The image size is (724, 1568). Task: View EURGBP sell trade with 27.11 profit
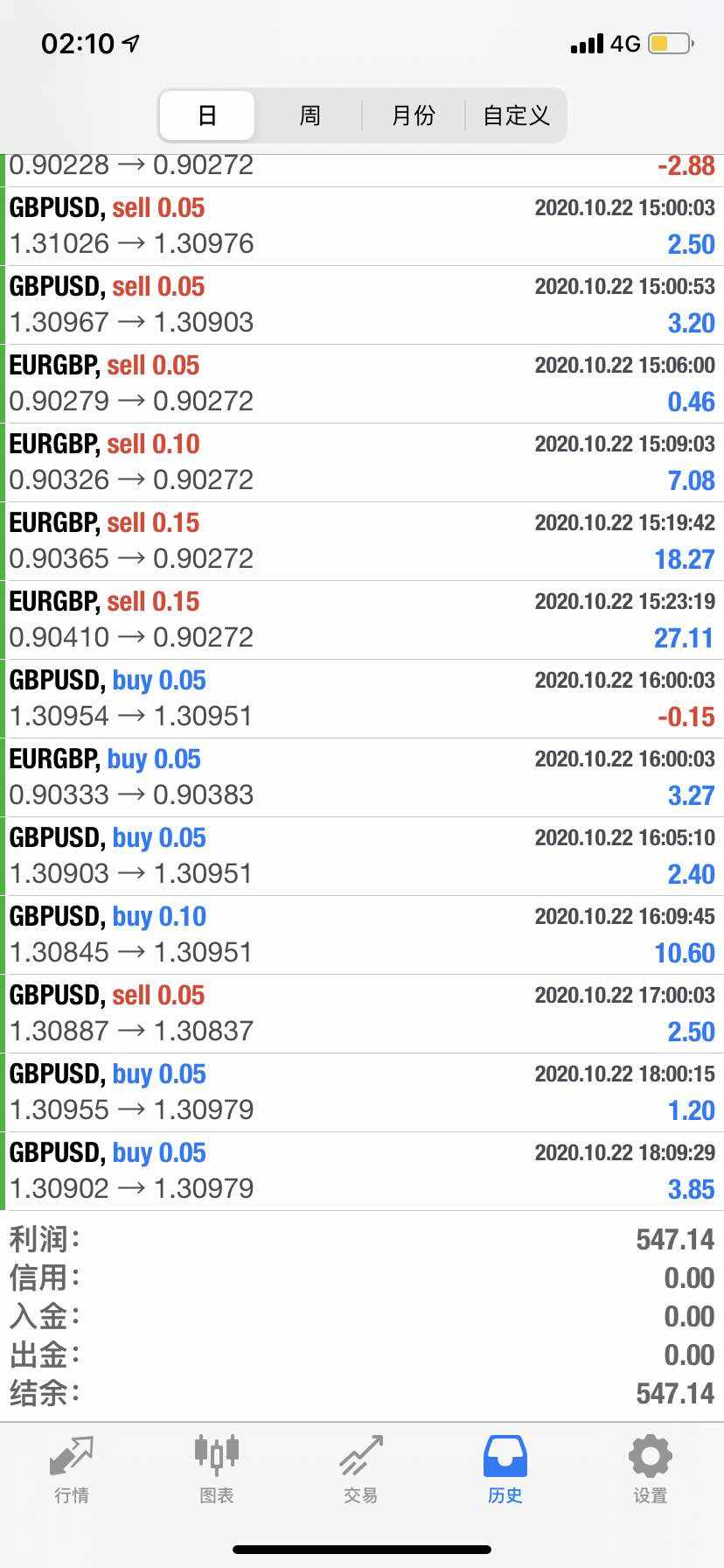(362, 619)
